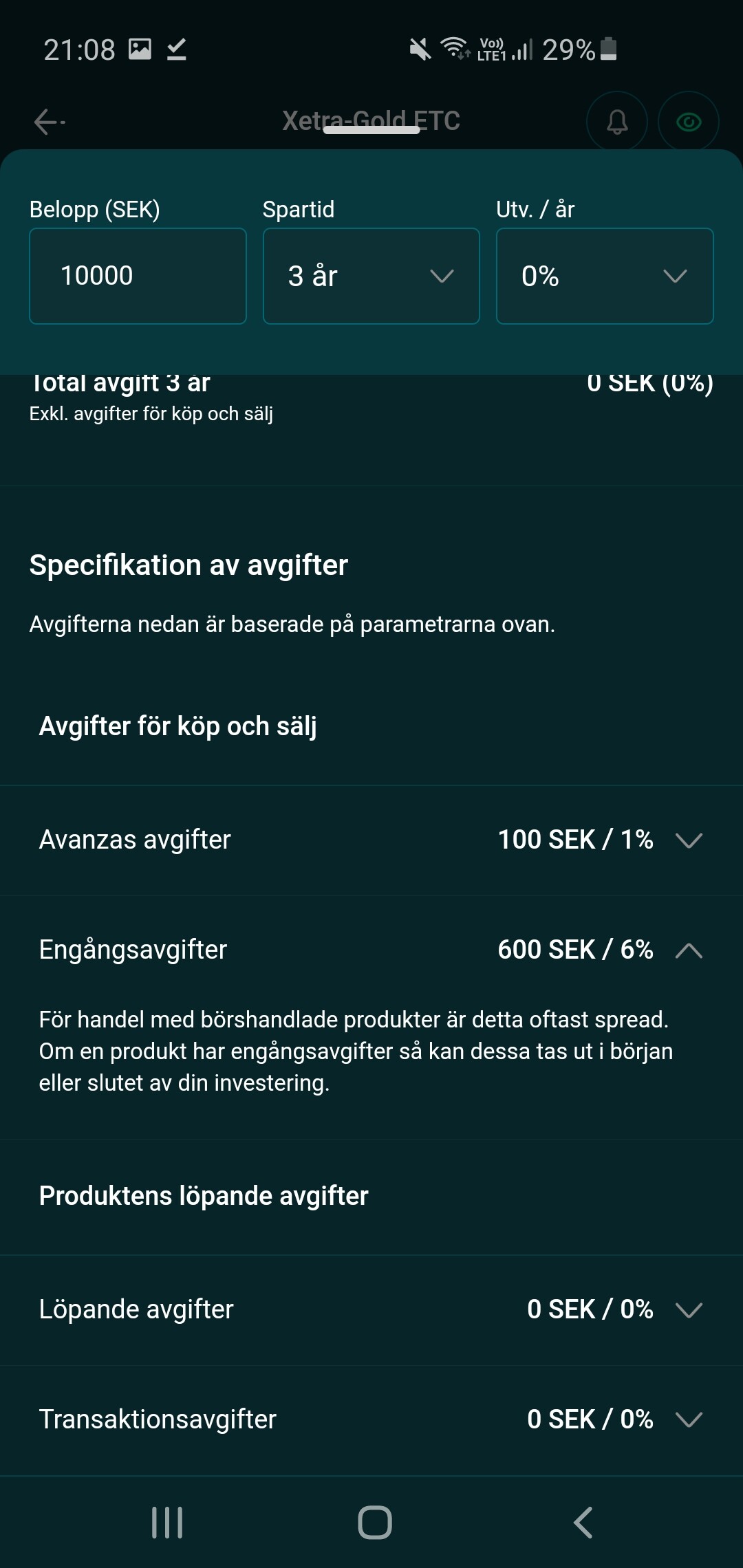Go back using the top-left arrow
The height and width of the screenshot is (1568, 743).
pos(49,122)
